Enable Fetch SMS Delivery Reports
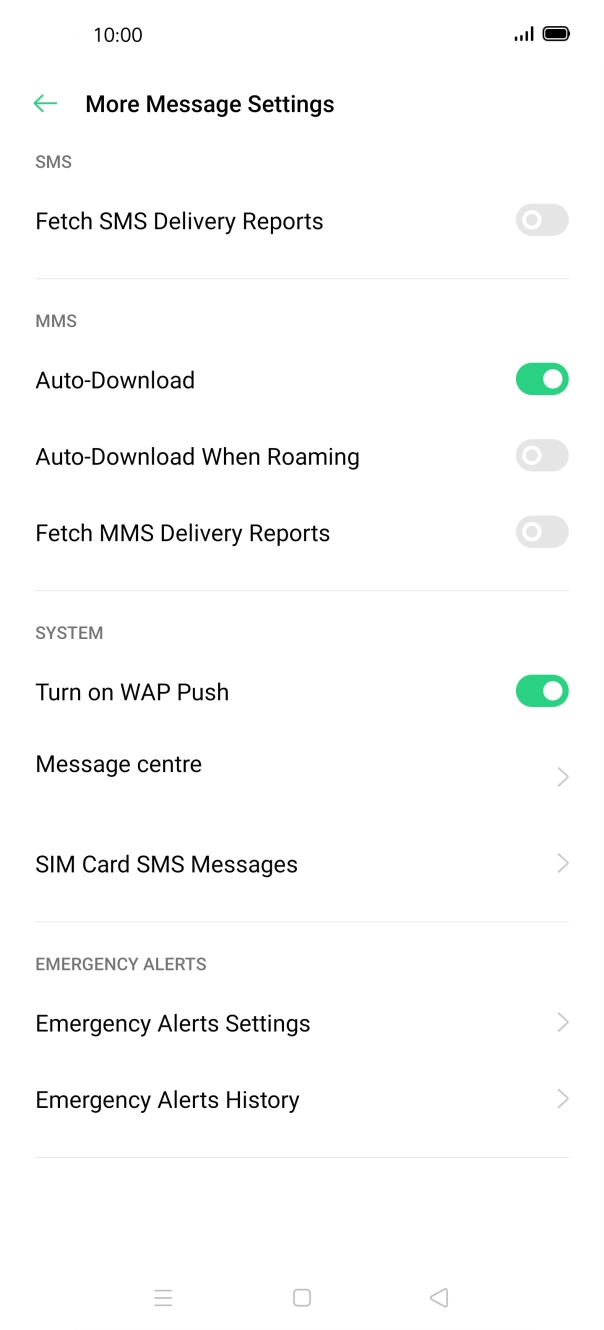The height and width of the screenshot is (1330, 604). pyautogui.click(x=541, y=220)
